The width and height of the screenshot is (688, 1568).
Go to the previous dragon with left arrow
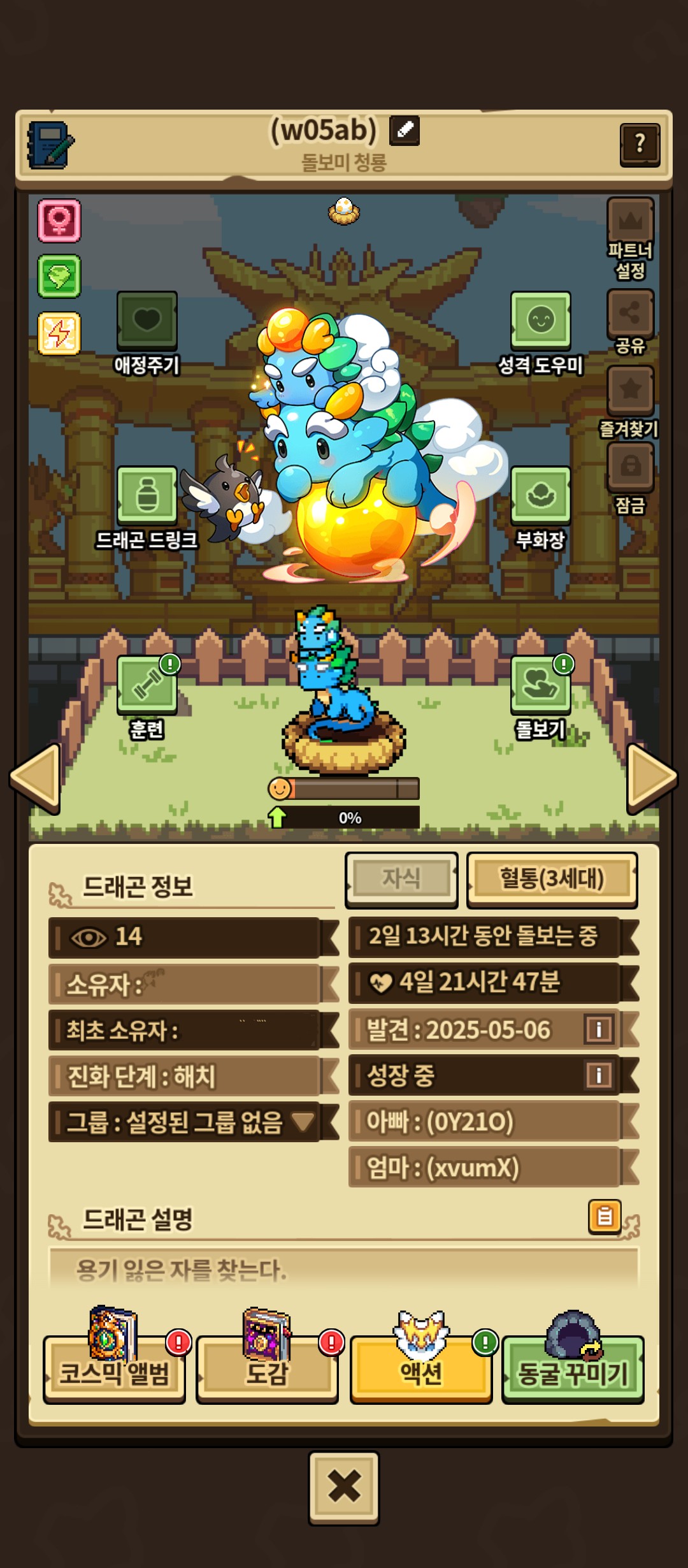(36, 778)
